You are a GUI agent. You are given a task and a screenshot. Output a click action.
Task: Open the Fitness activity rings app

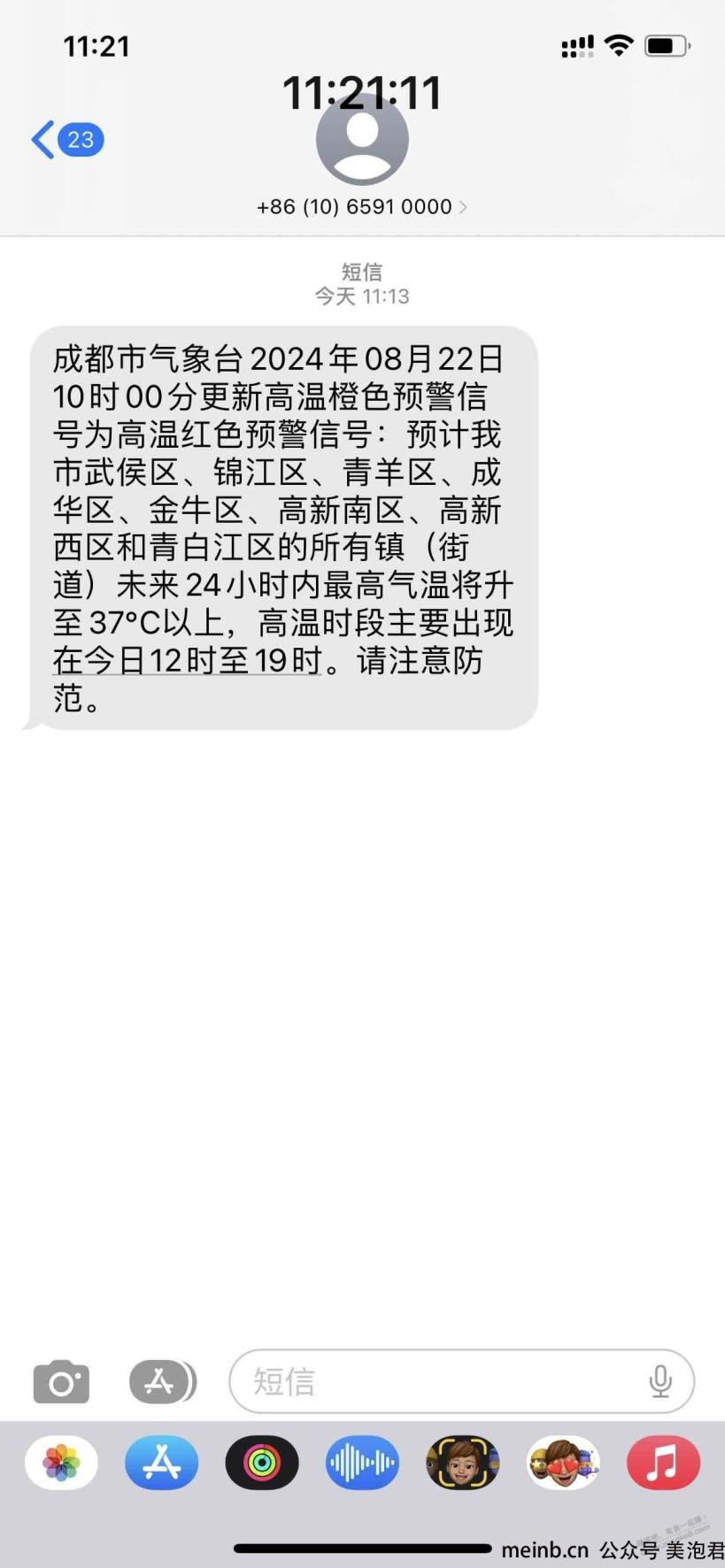[x=262, y=1463]
